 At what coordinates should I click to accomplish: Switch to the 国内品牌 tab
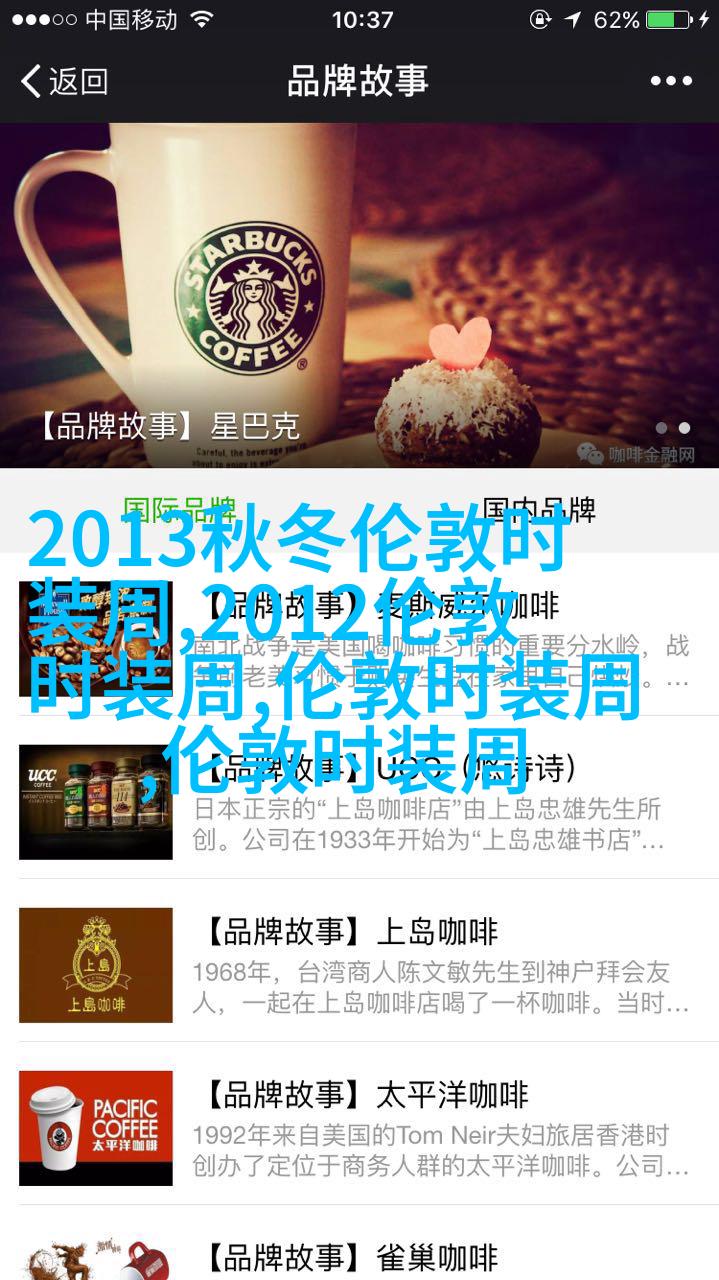pyautogui.click(x=539, y=509)
